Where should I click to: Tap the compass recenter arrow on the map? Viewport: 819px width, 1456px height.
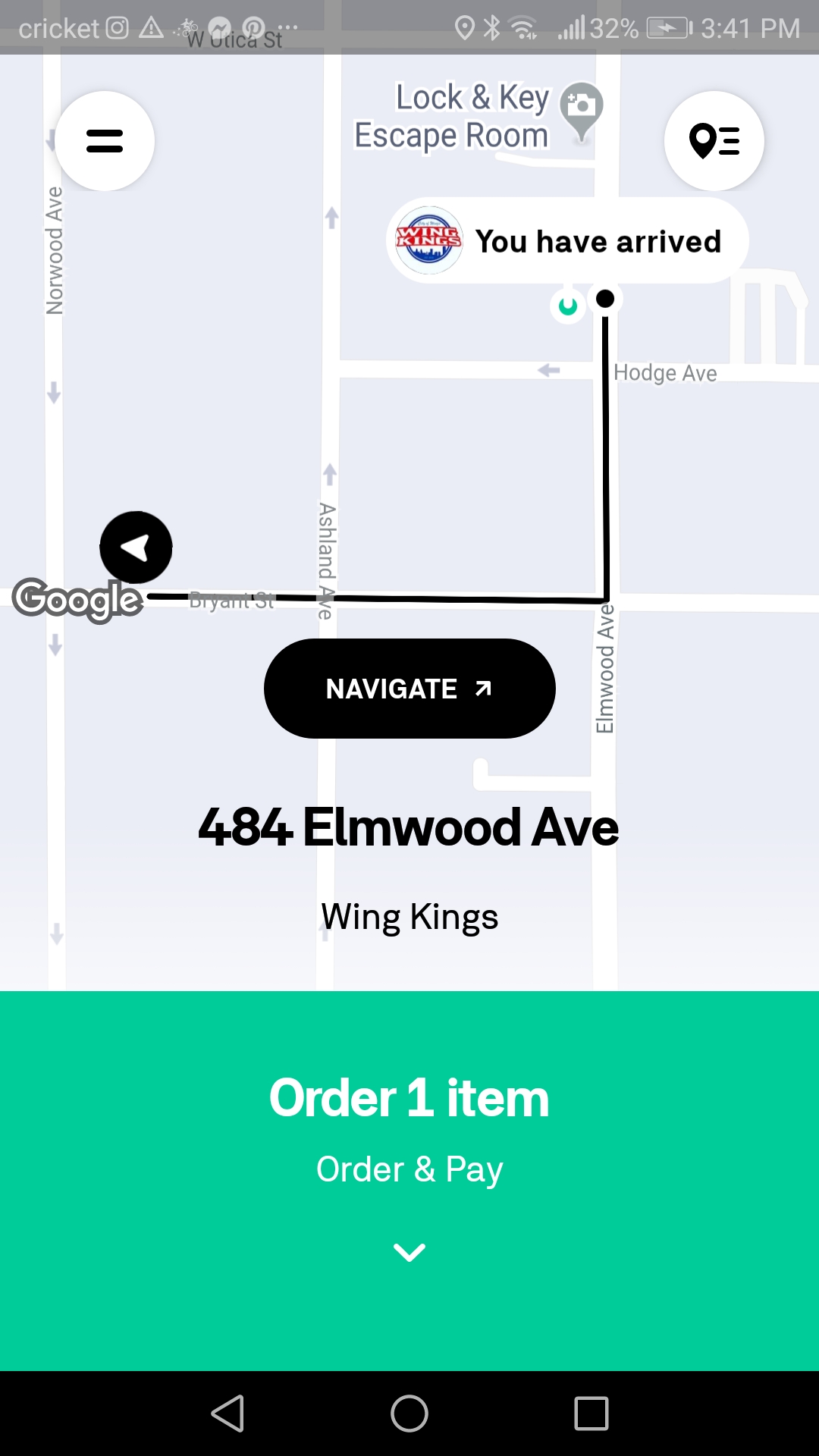click(136, 547)
